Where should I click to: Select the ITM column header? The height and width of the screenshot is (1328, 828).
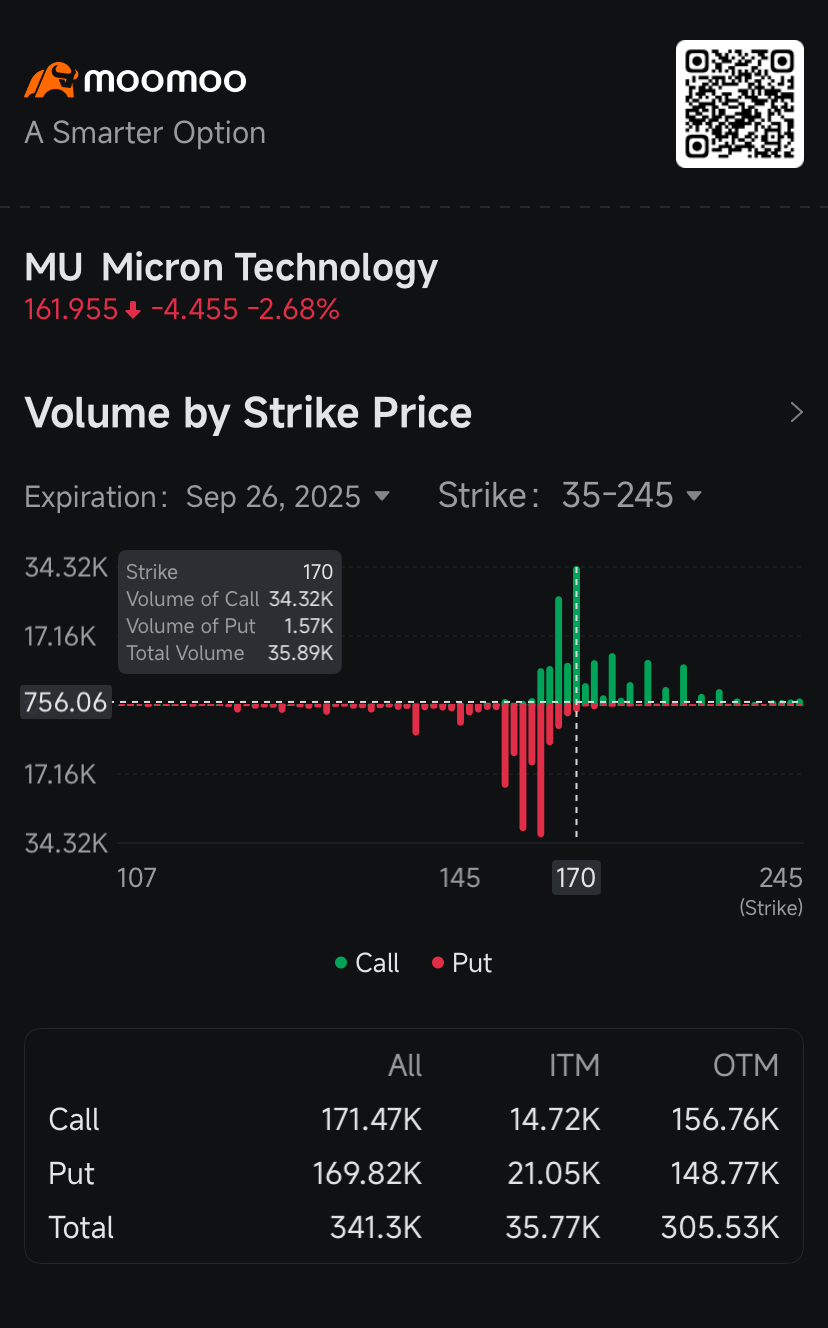575,1065
